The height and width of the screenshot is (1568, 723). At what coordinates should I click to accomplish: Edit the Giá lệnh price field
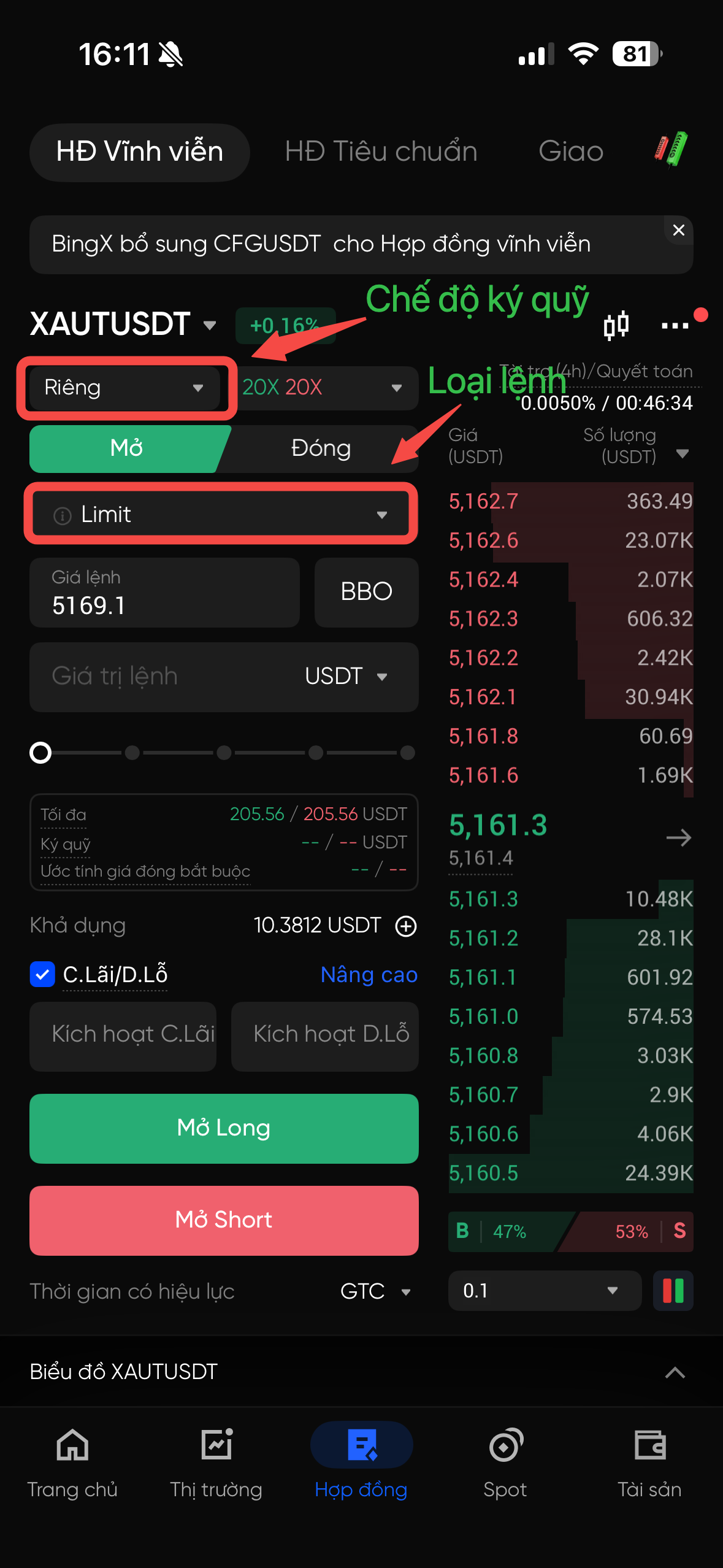coord(164,593)
